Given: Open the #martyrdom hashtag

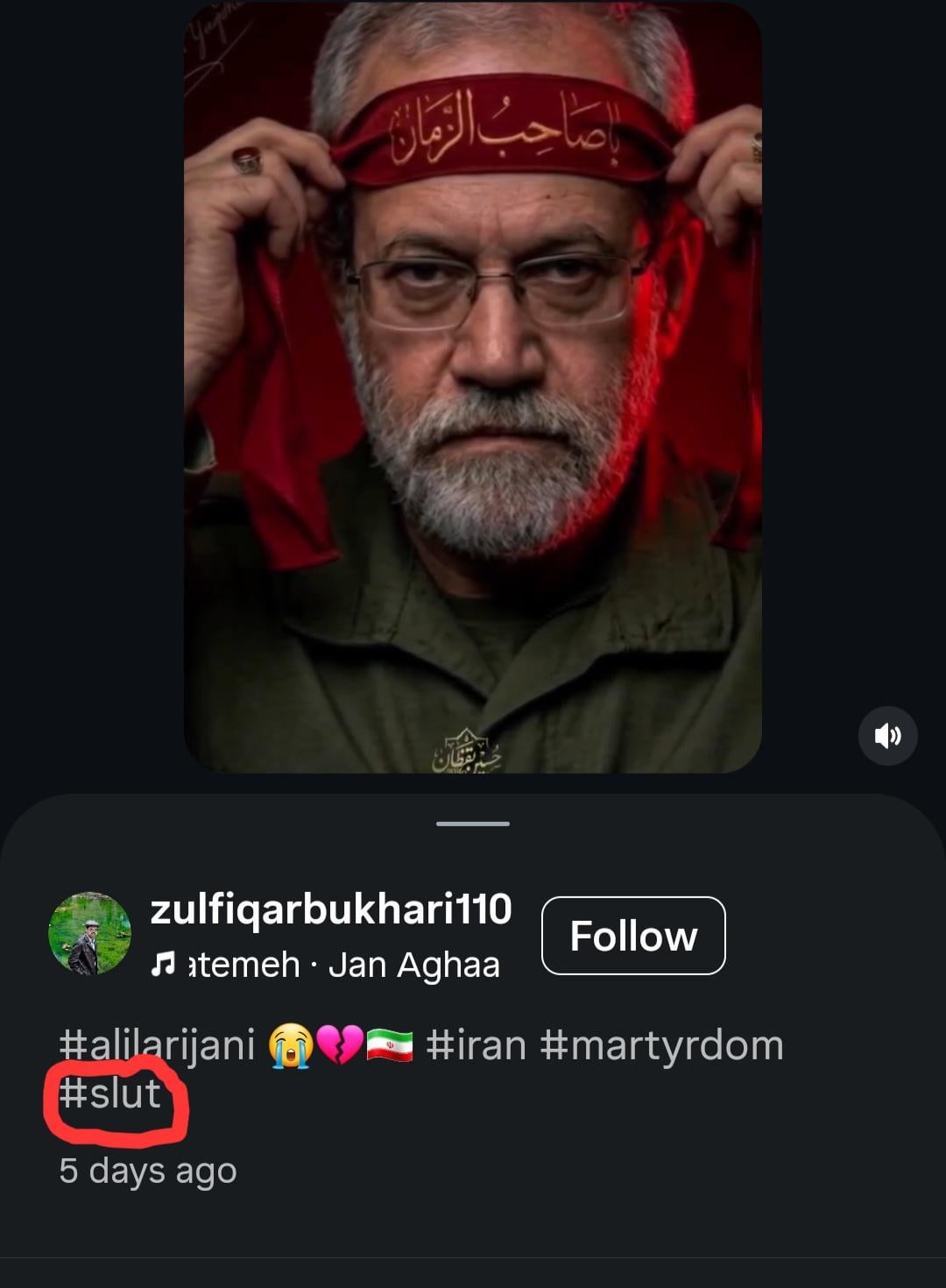Looking at the screenshot, I should click(x=661, y=1045).
